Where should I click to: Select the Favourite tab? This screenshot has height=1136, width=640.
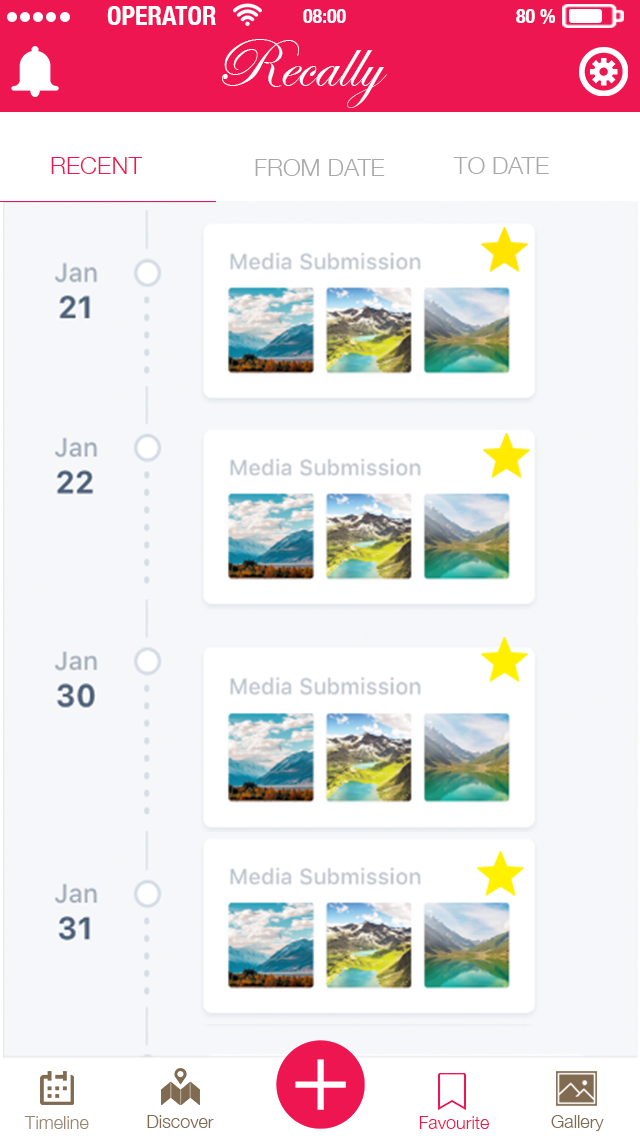pyautogui.click(x=454, y=1102)
